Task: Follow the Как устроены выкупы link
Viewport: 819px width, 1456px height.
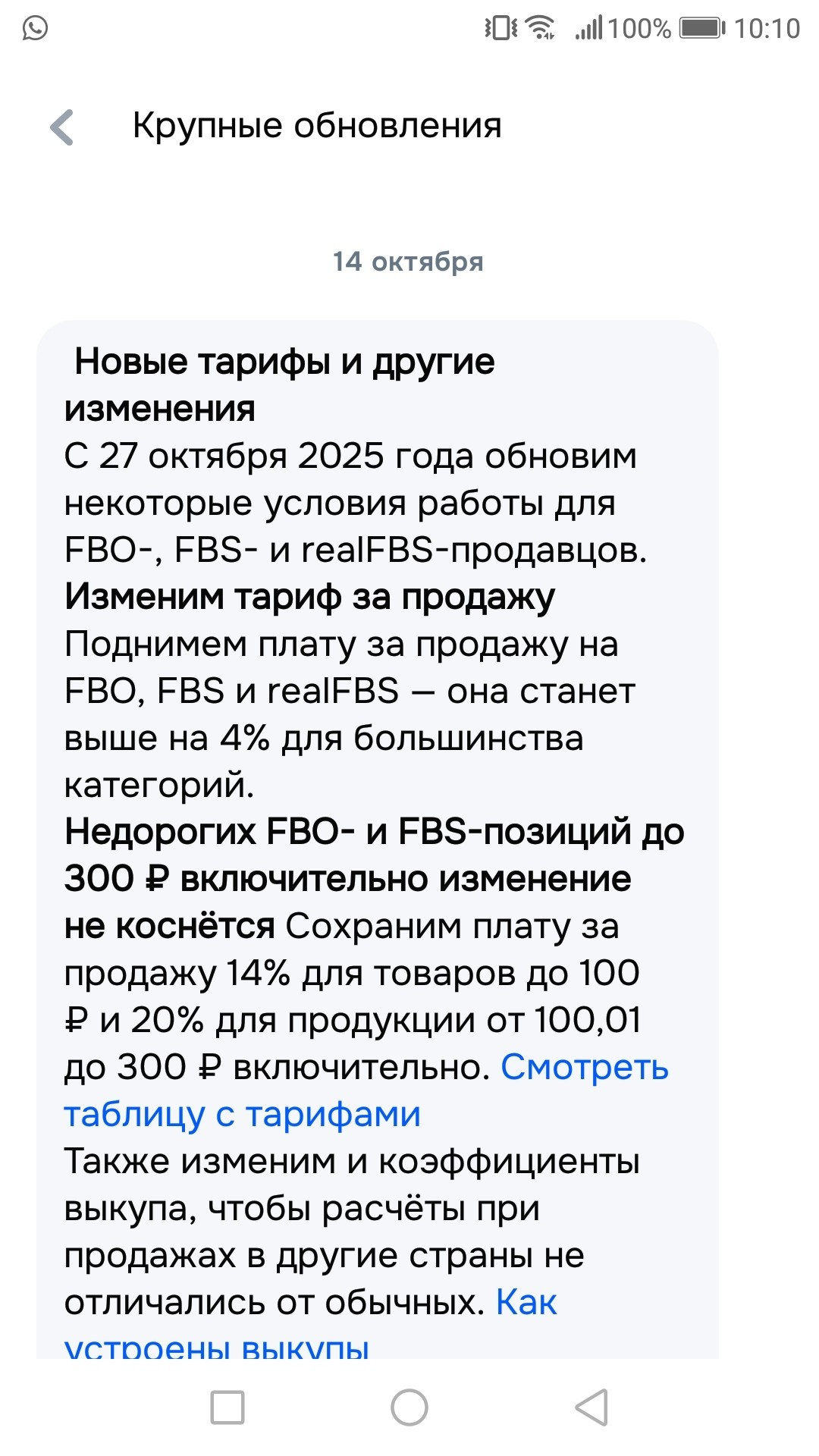Action: (x=526, y=1303)
